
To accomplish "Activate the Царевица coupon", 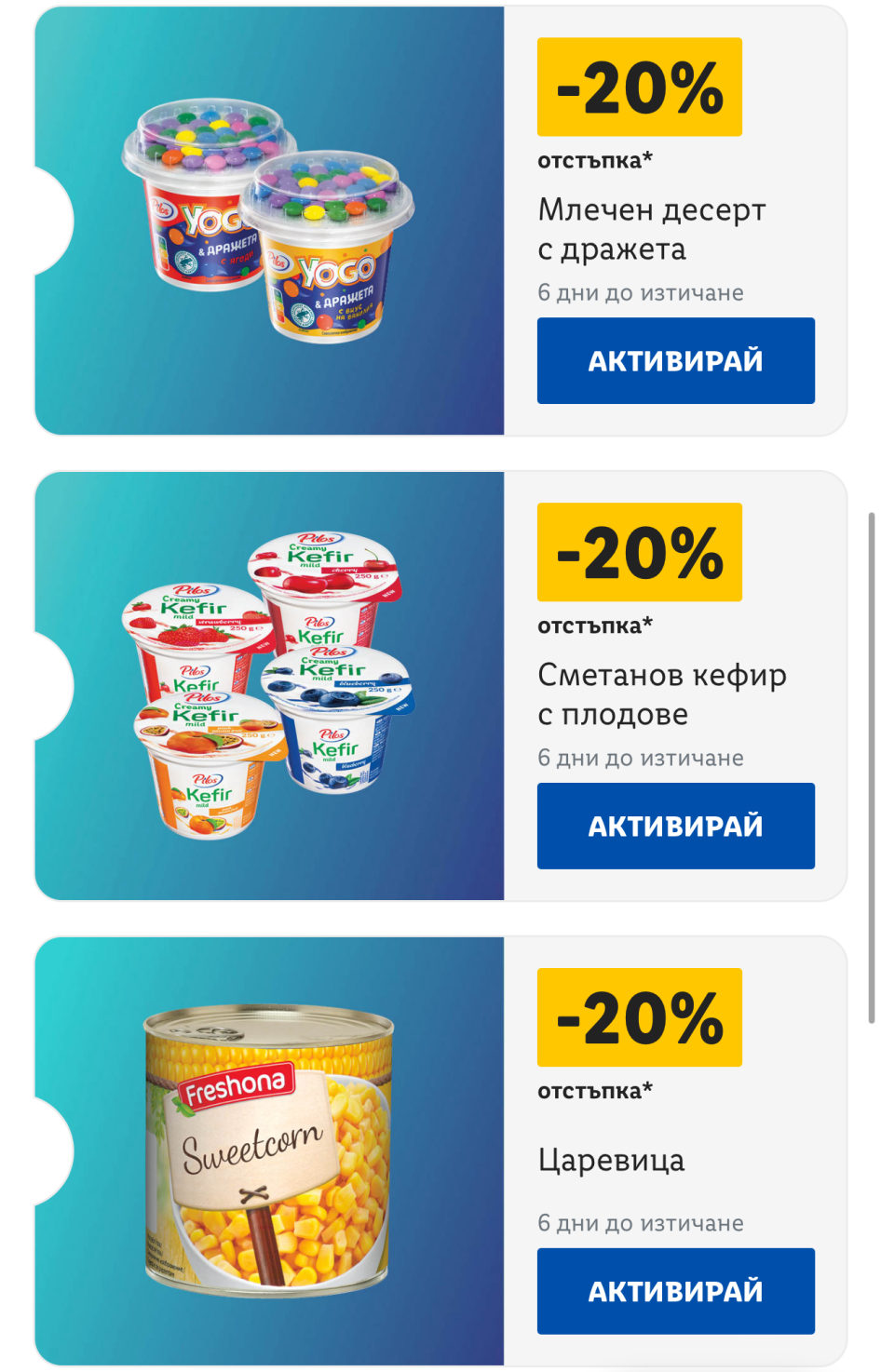I will (675, 1291).
